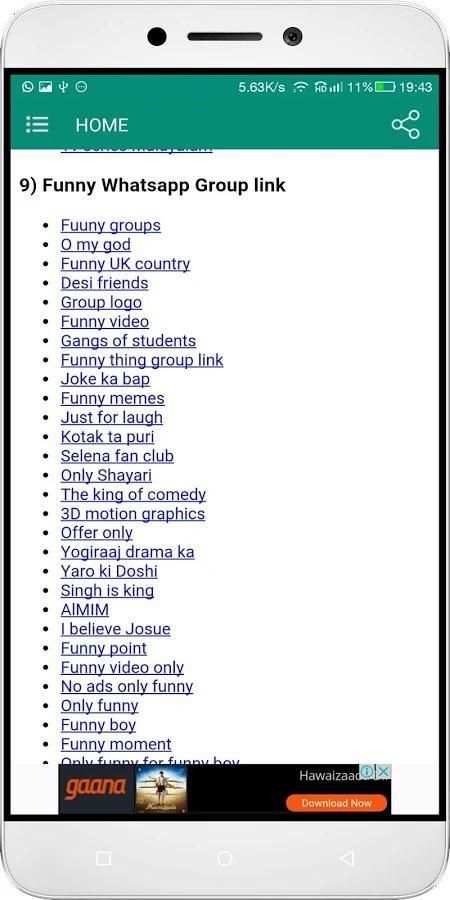Image resolution: width=450 pixels, height=900 pixels.
Task: Open the Just for laugh link
Action: coord(112,418)
